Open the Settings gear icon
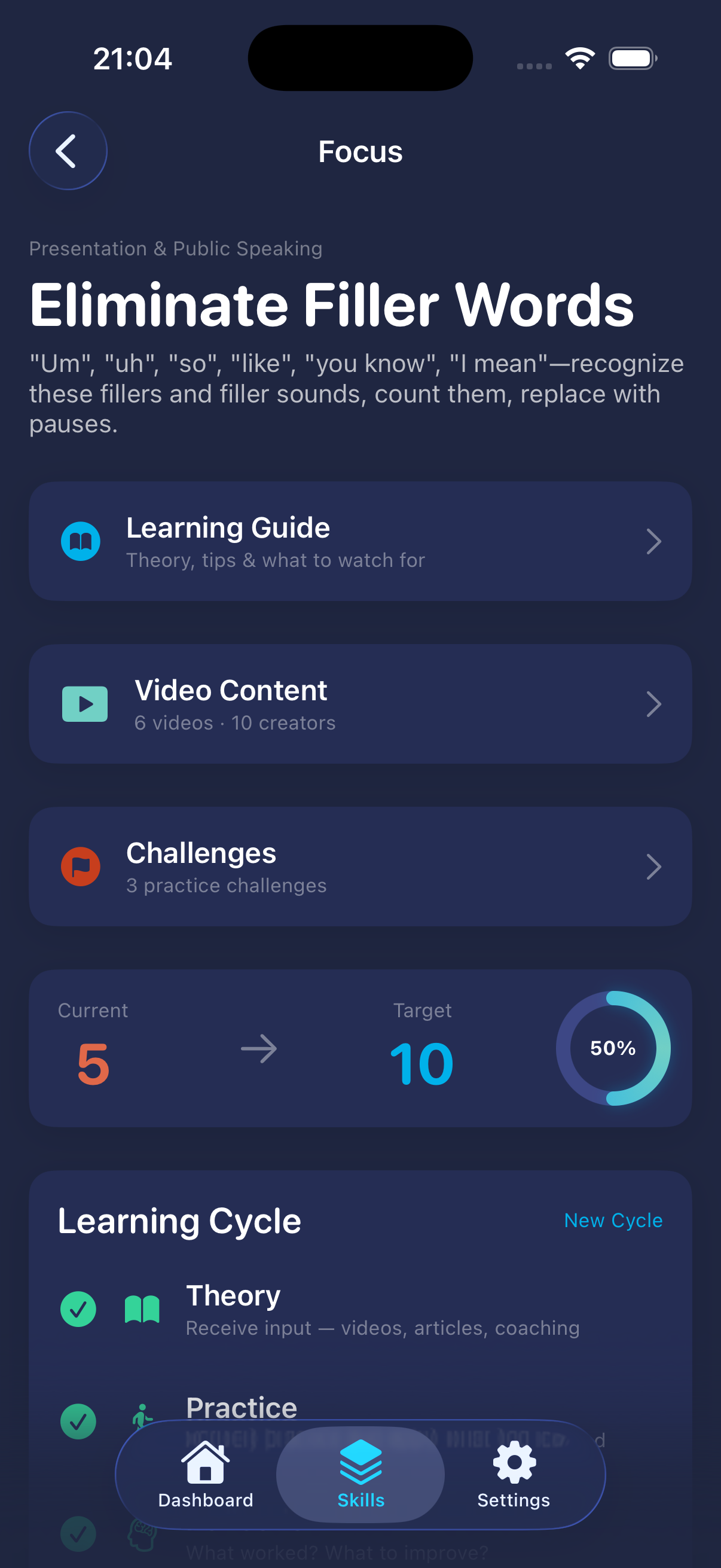Image resolution: width=721 pixels, height=1568 pixels. [513, 1462]
